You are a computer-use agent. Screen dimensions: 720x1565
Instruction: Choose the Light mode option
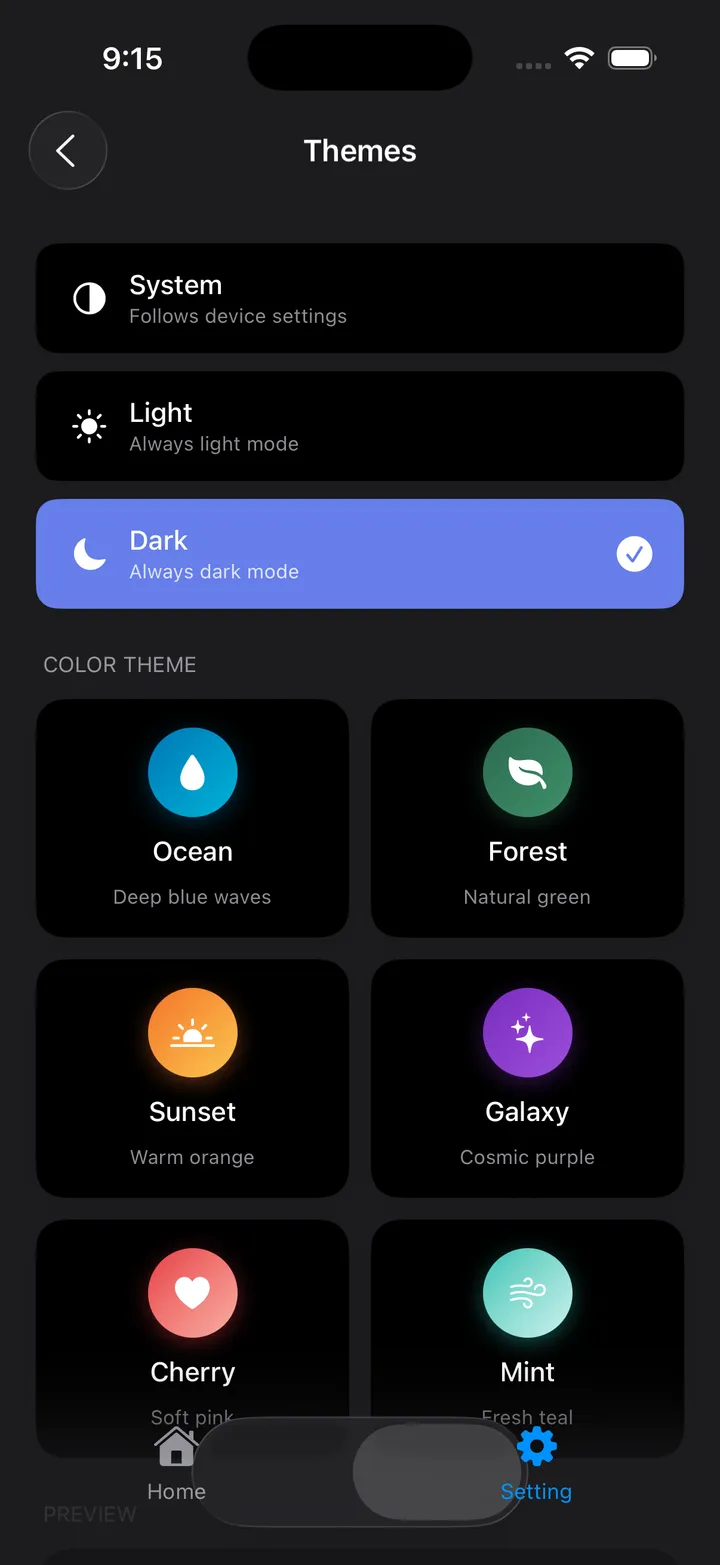pos(360,426)
